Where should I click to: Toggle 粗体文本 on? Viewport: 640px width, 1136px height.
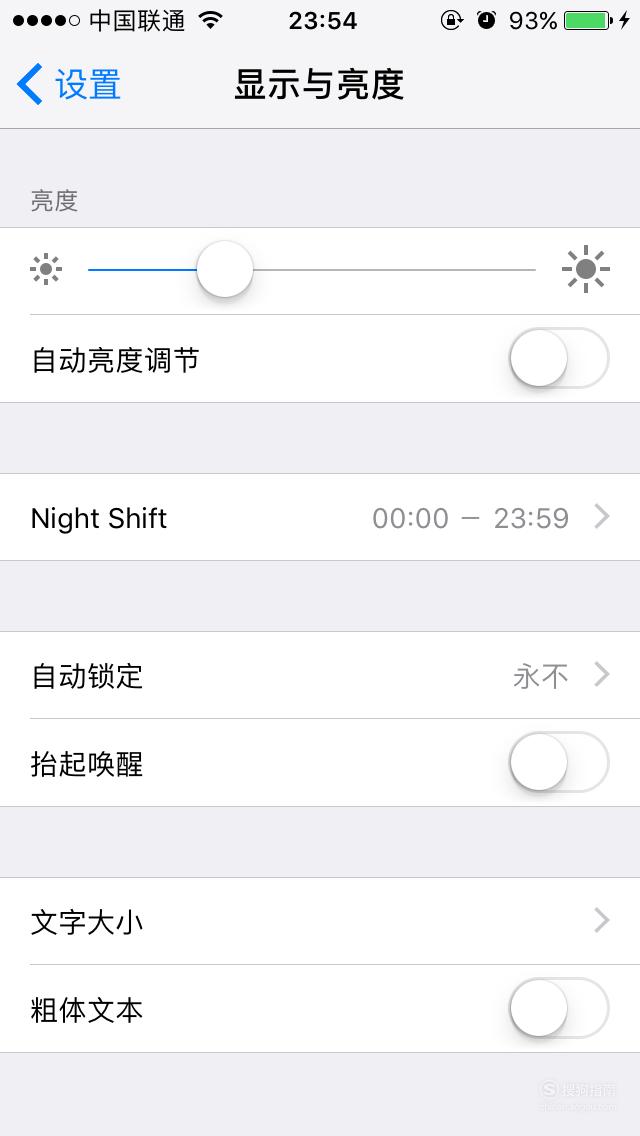[x=559, y=1008]
